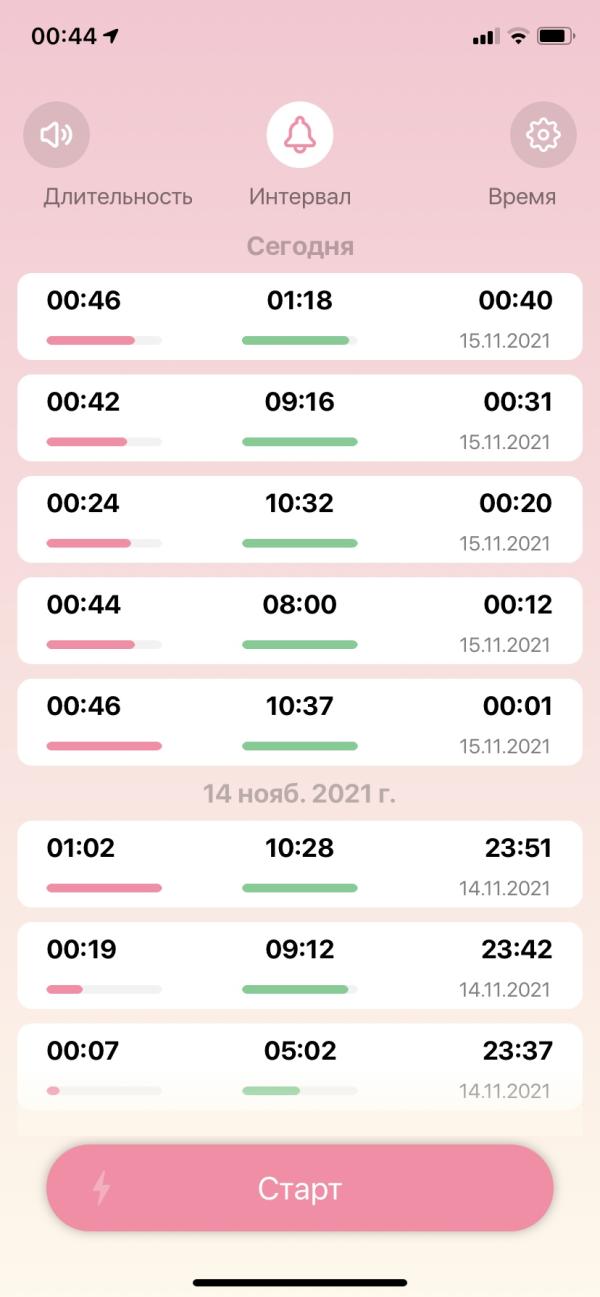Select the record timed 23:51
The width and height of the screenshot is (600, 1297).
pyautogui.click(x=300, y=864)
